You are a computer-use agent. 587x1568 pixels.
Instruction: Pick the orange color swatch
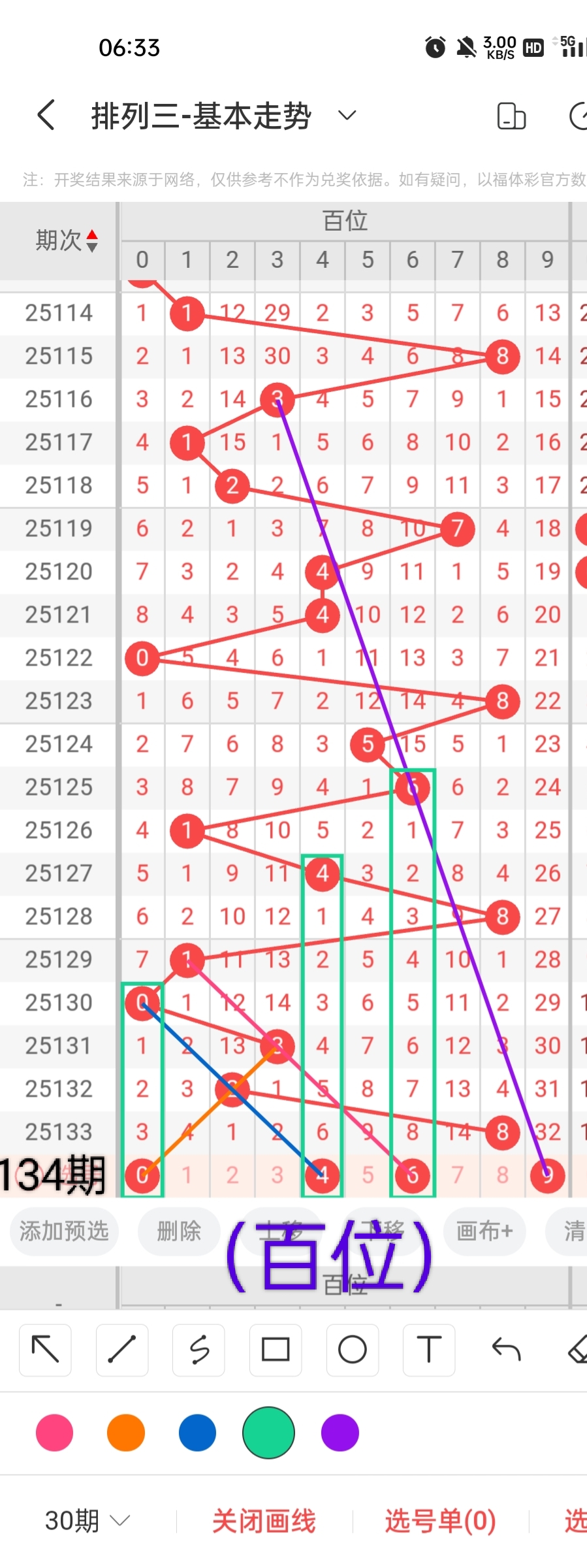(x=126, y=1433)
